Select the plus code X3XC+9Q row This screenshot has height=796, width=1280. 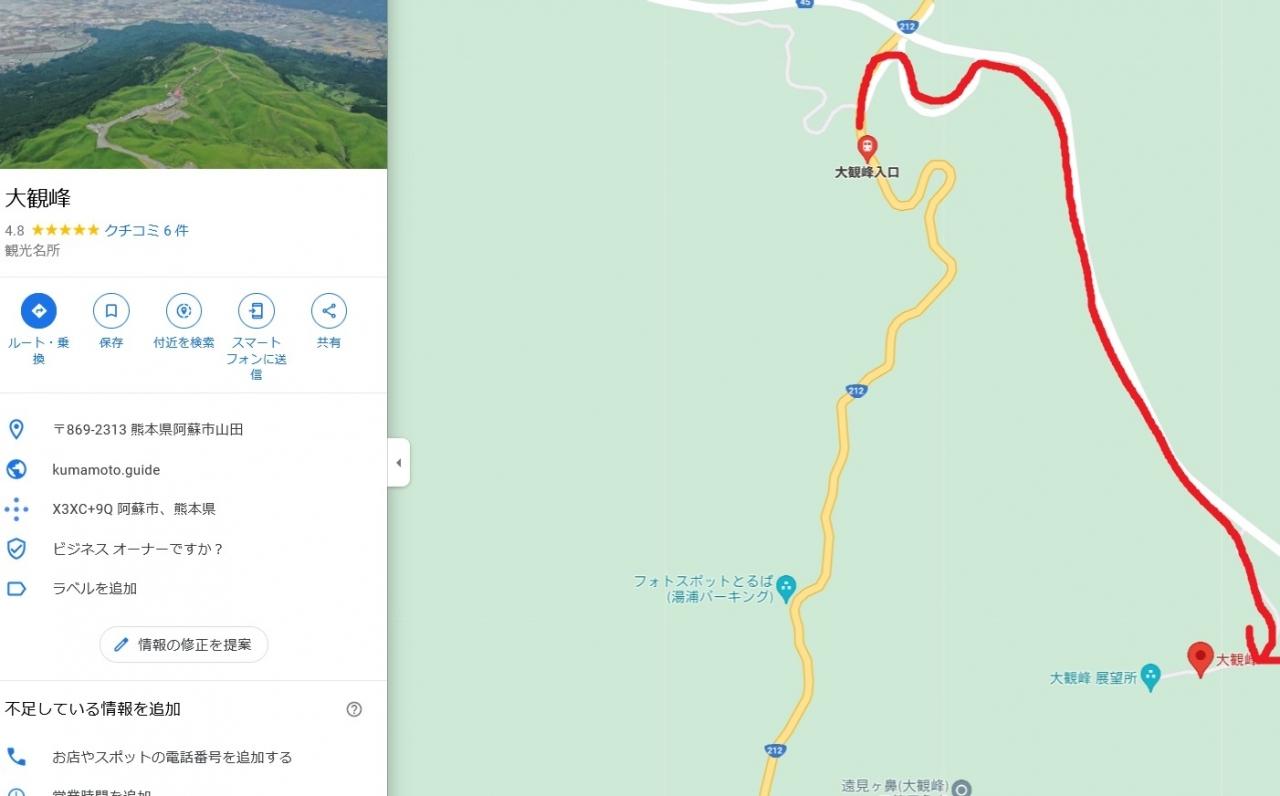[134, 509]
